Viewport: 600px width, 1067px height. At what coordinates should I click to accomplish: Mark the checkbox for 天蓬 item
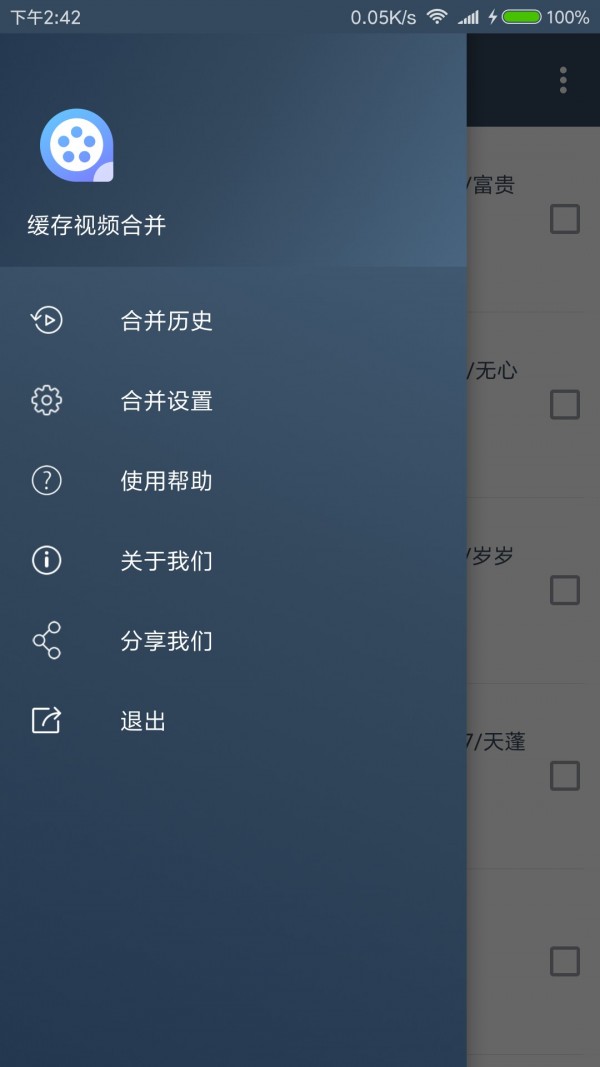tap(565, 775)
